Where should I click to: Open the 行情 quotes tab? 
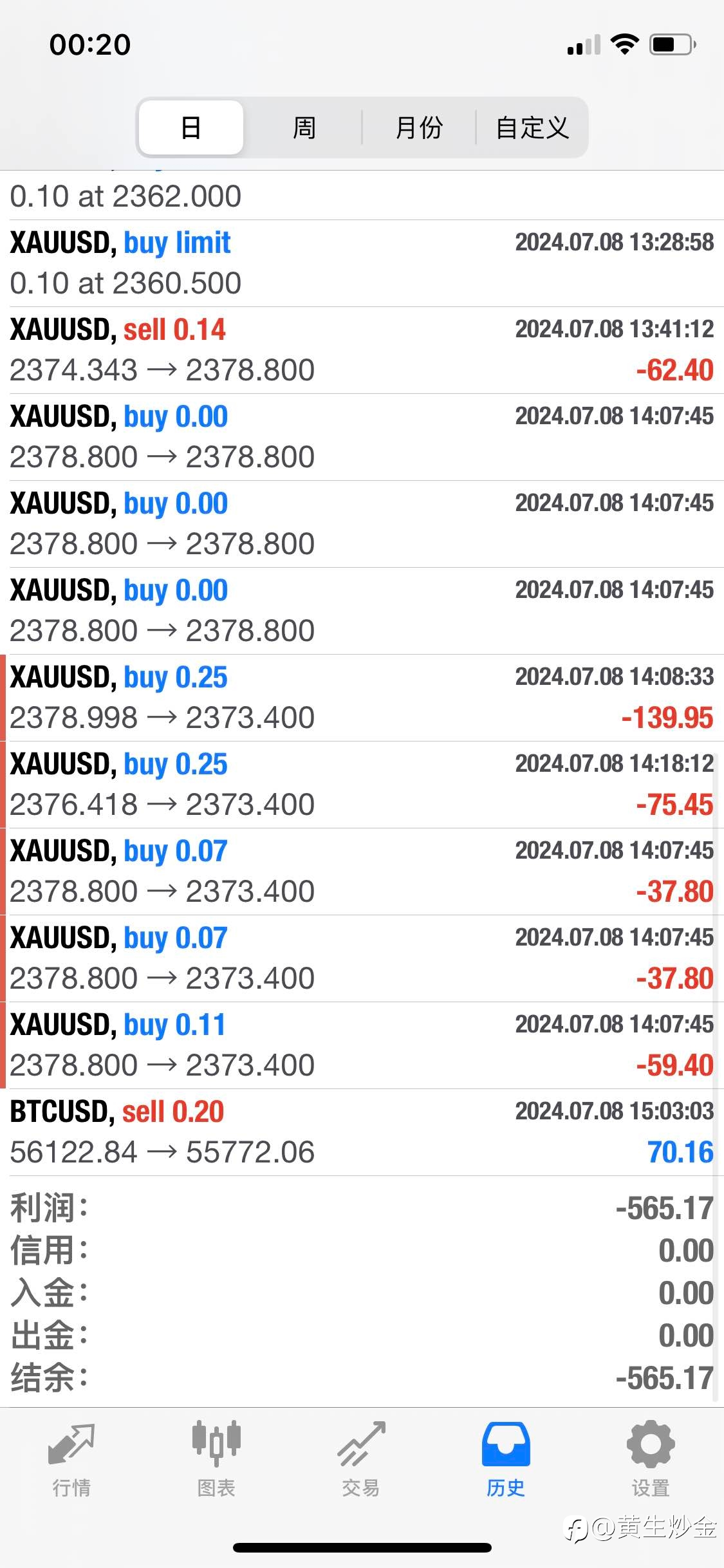(71, 1460)
